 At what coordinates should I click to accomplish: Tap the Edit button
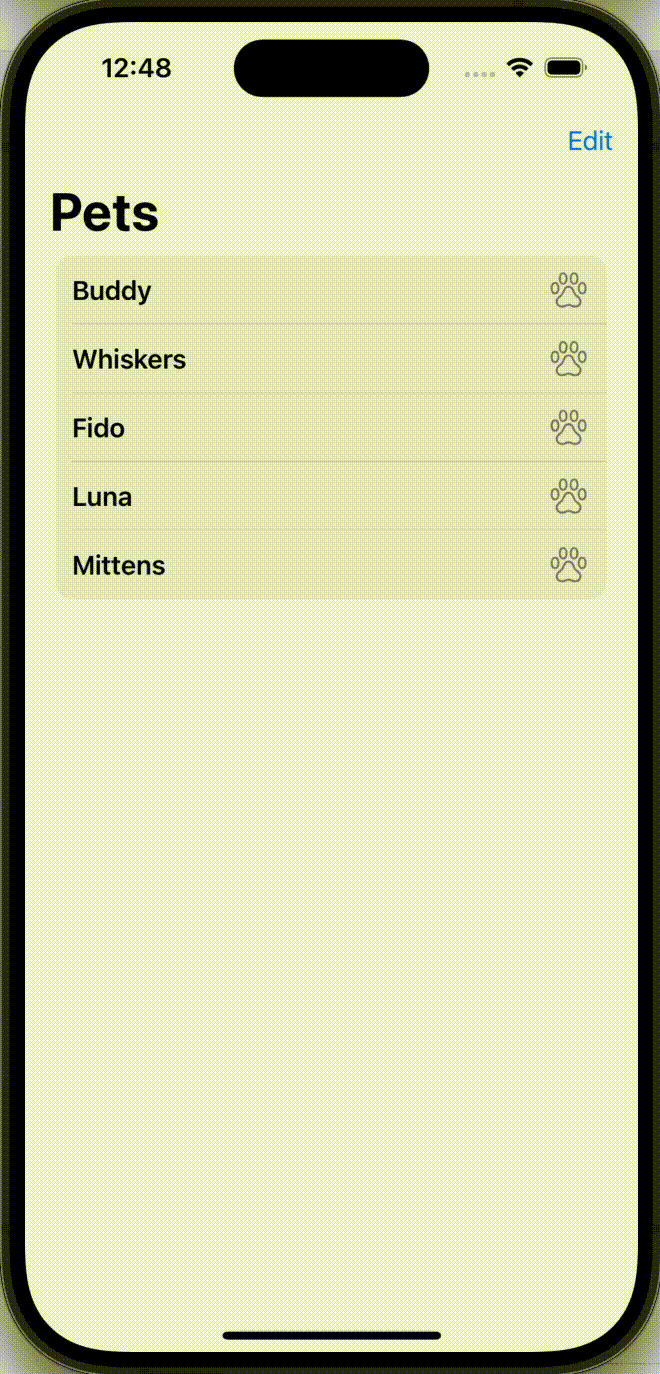[590, 141]
